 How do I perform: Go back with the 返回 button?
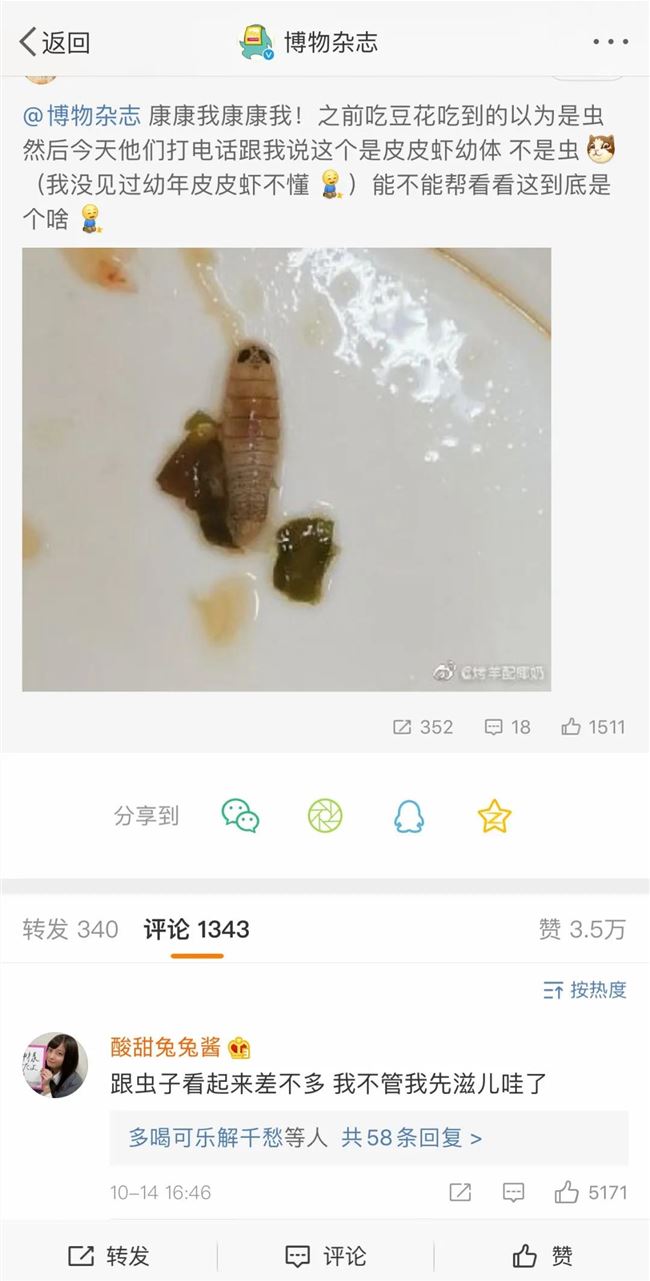coord(55,42)
